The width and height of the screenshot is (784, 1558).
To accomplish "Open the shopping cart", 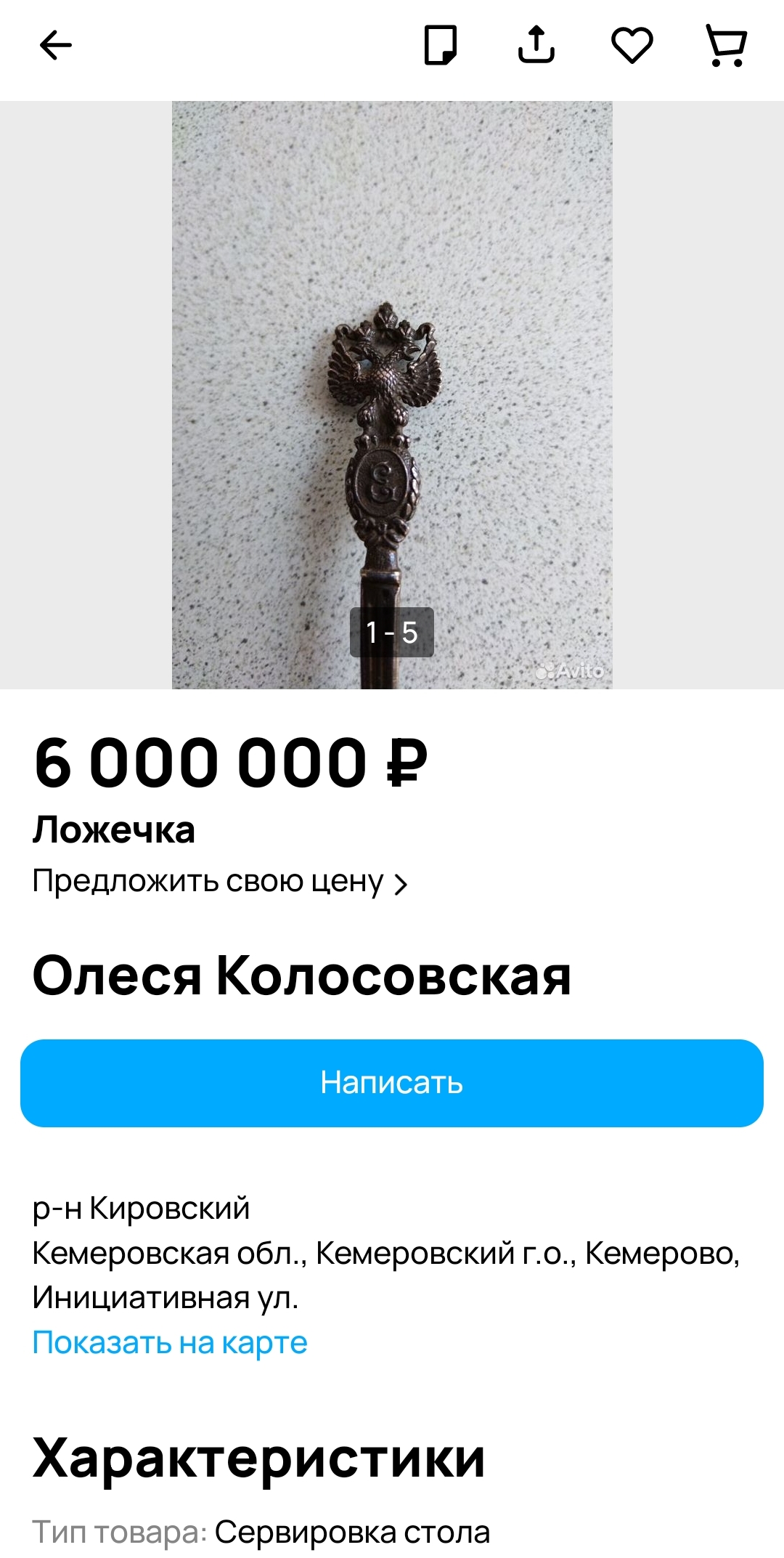I will [726, 46].
